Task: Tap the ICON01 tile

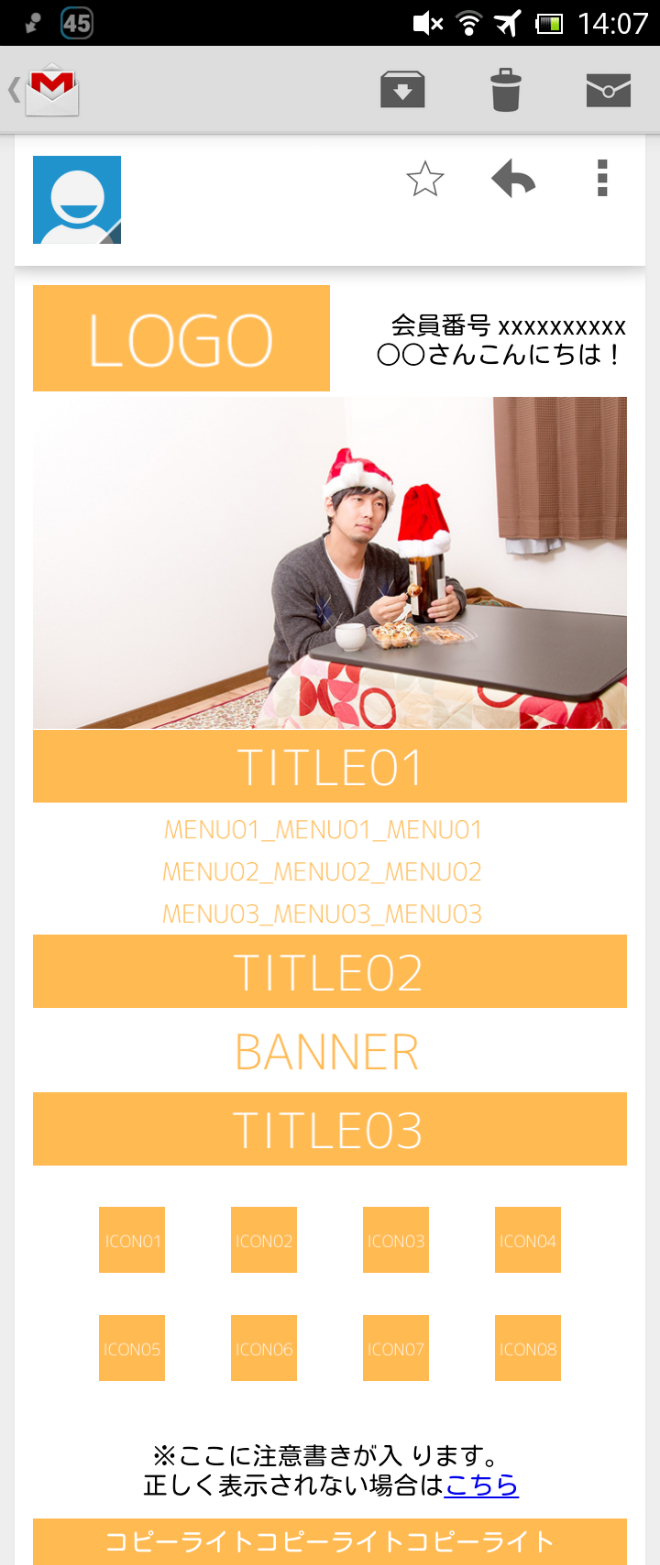Action: click(x=132, y=1240)
